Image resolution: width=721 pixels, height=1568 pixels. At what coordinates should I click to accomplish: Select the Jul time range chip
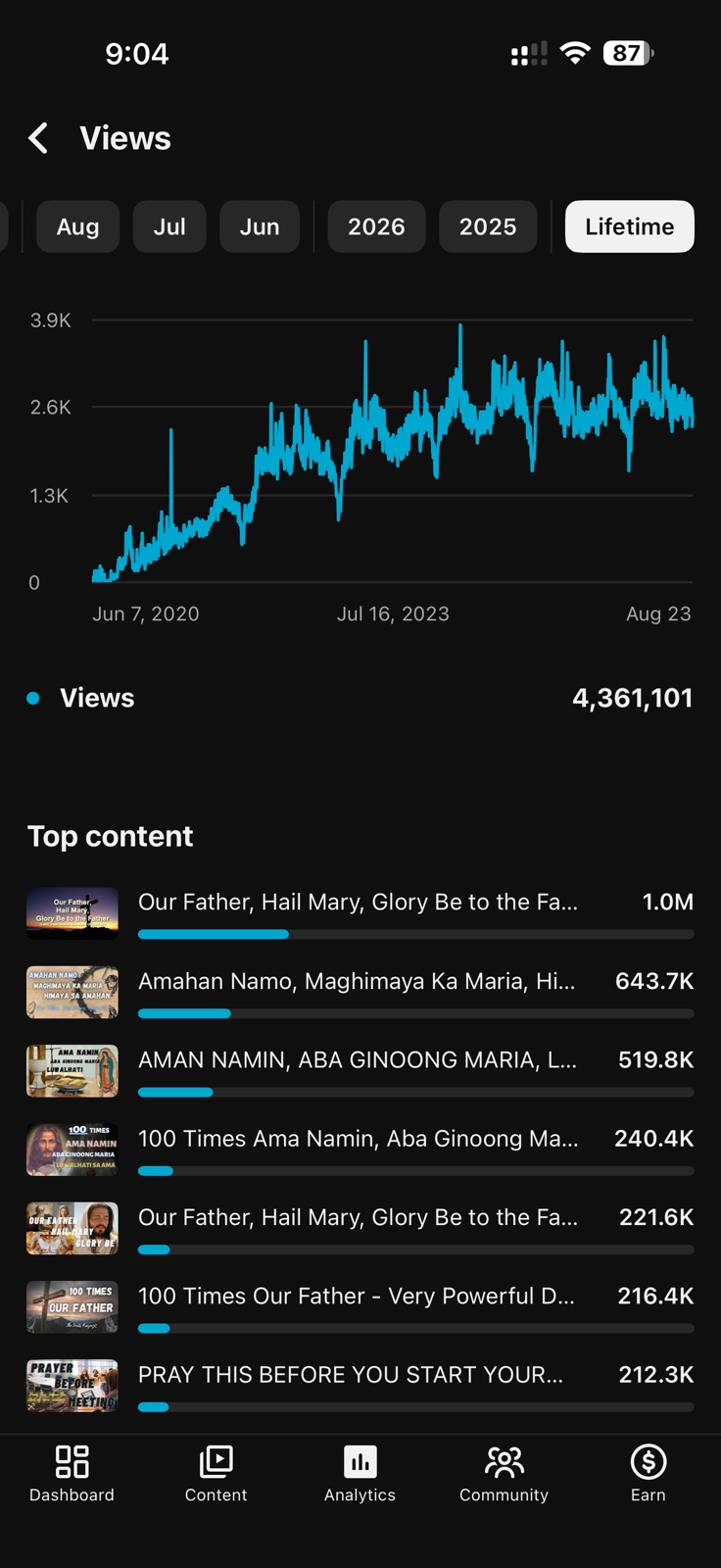point(169,226)
